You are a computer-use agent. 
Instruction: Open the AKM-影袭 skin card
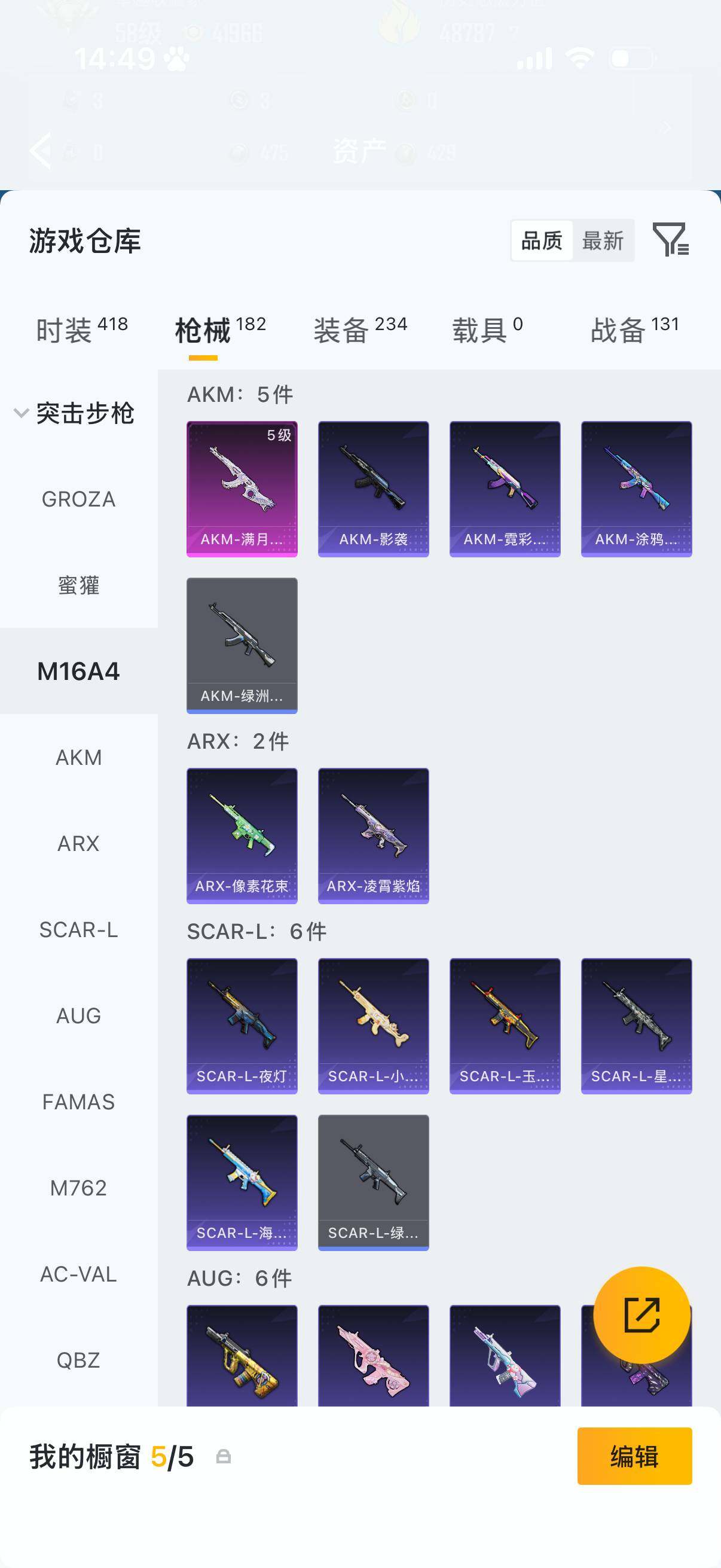coord(374,489)
